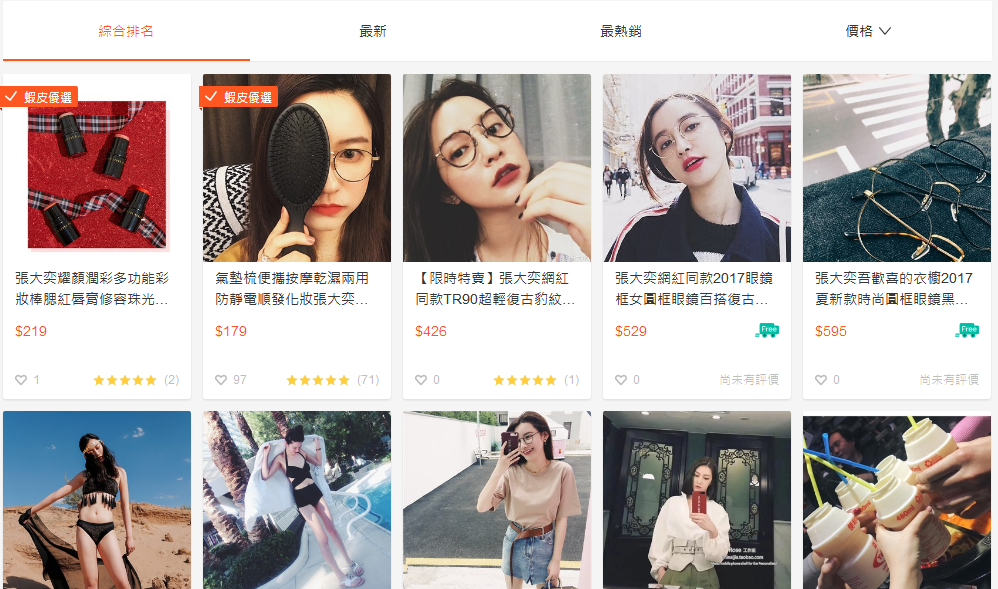Like the $219 makeup stick item

[21, 380]
